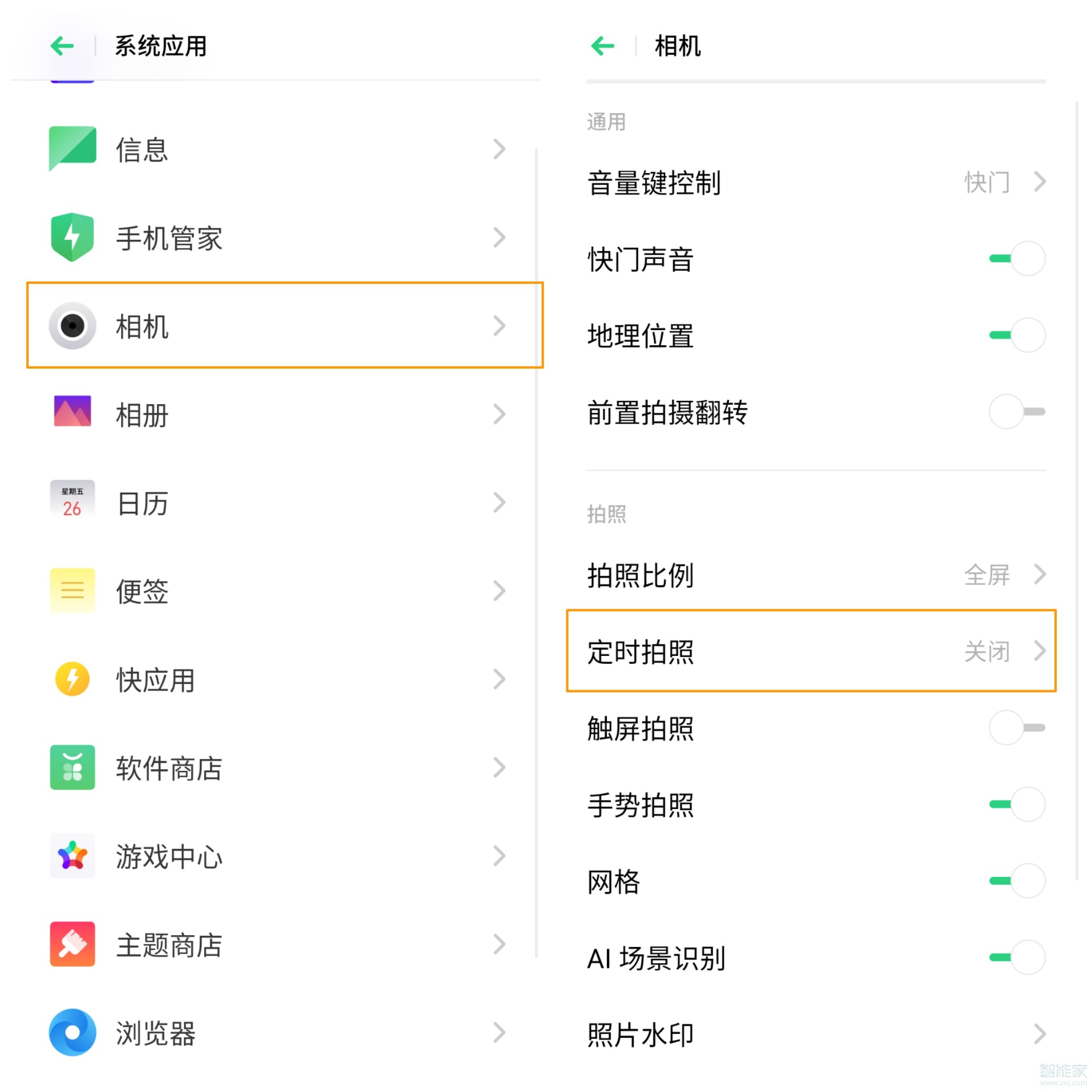Open 相机 in the system apps list
1092x1092 pixels.
click(x=277, y=325)
